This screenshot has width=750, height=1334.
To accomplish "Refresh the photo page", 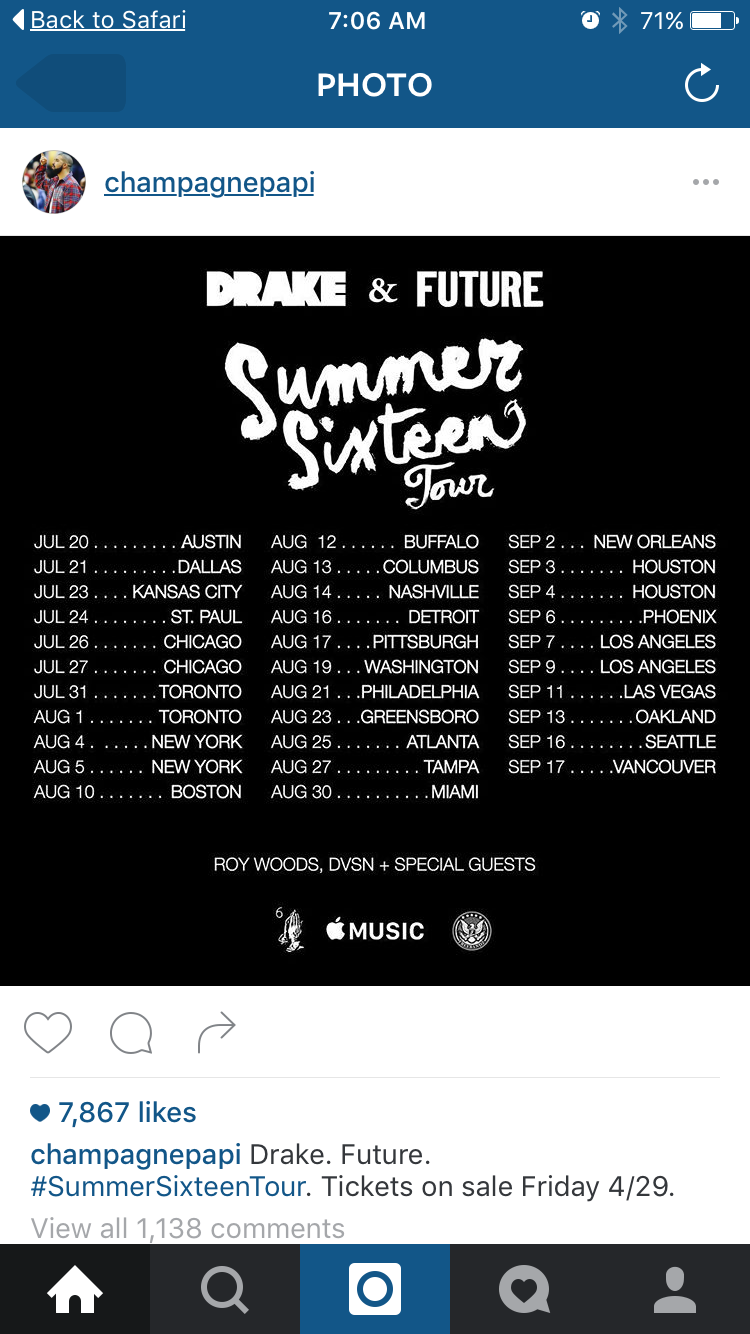I will (702, 84).
